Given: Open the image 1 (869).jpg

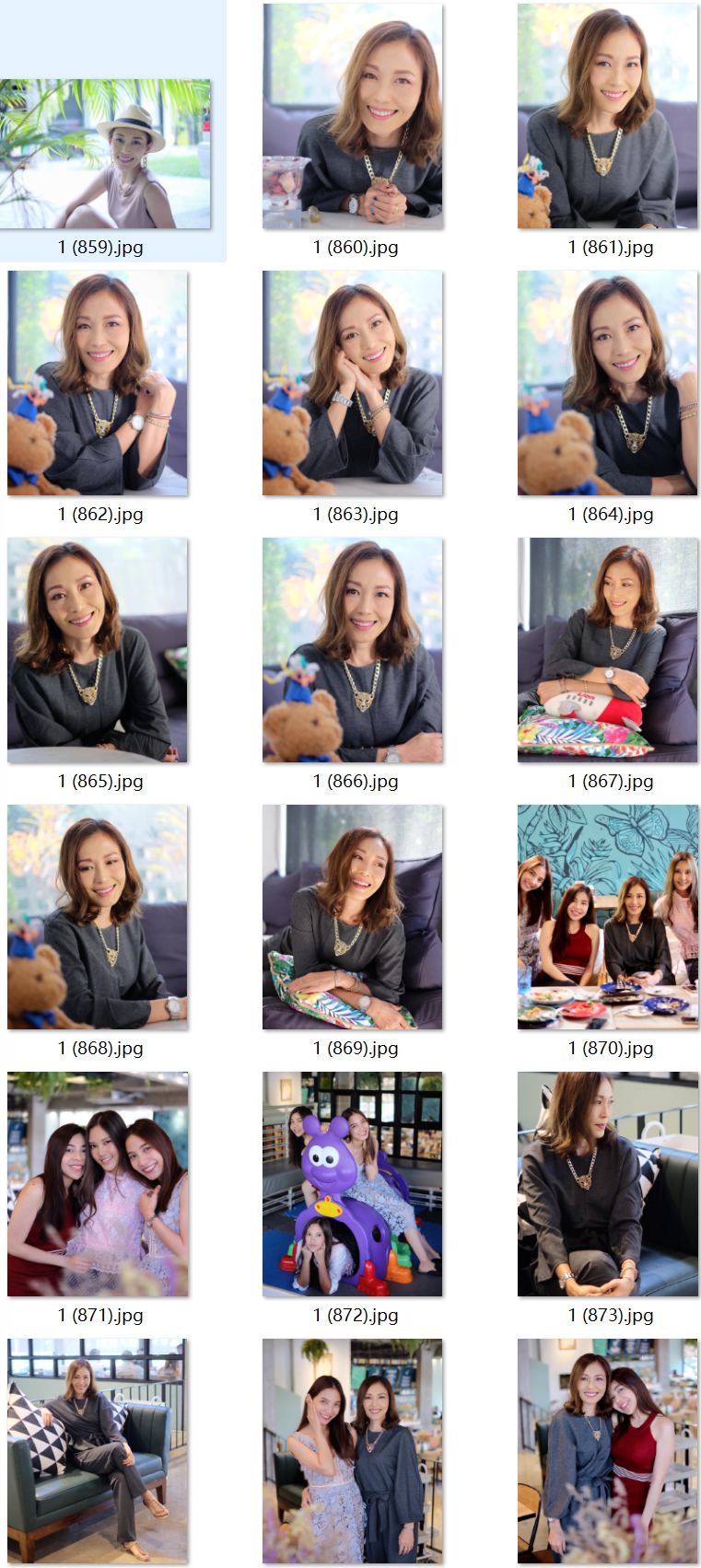Looking at the screenshot, I should click(x=352, y=917).
